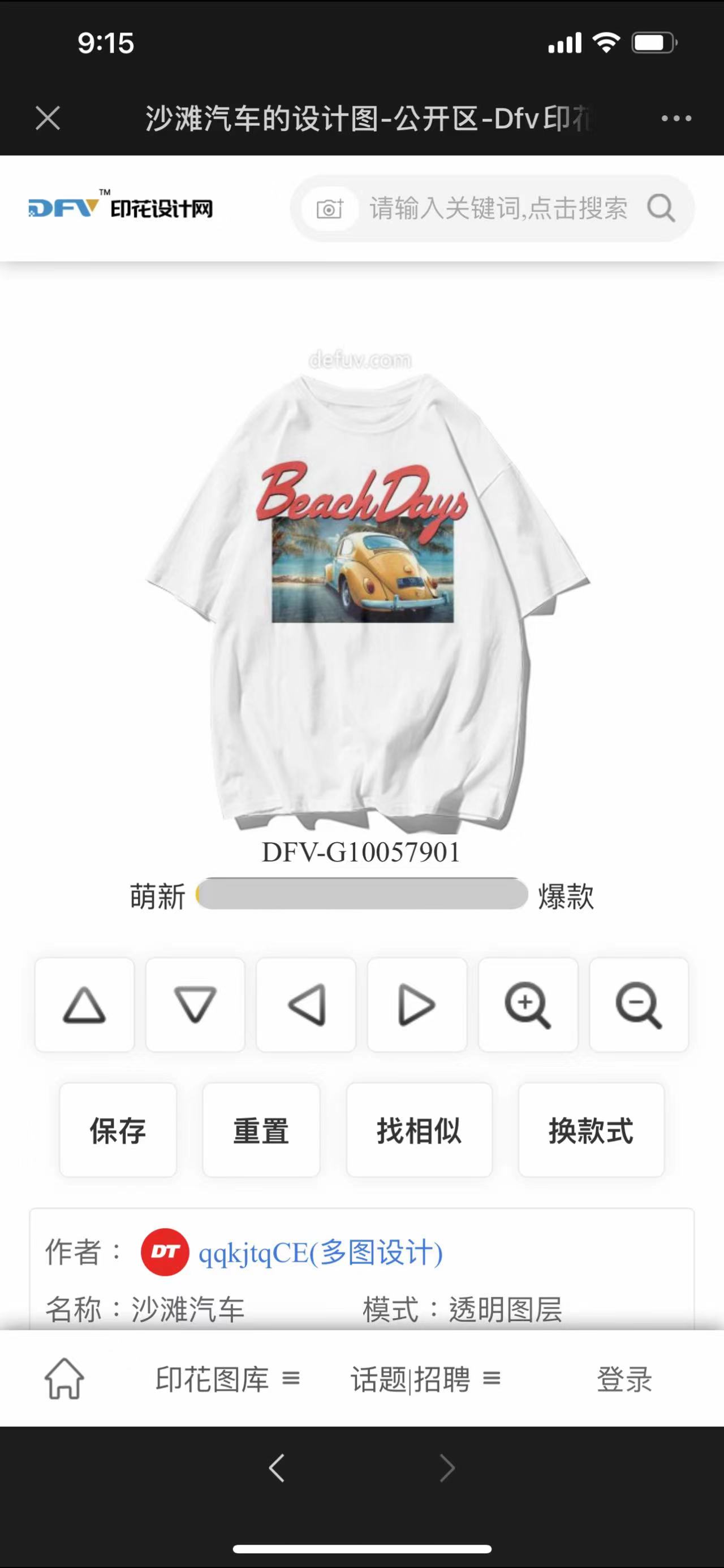The height and width of the screenshot is (1568, 724).
Task: Open the three-dot overflow menu
Action: [x=676, y=118]
